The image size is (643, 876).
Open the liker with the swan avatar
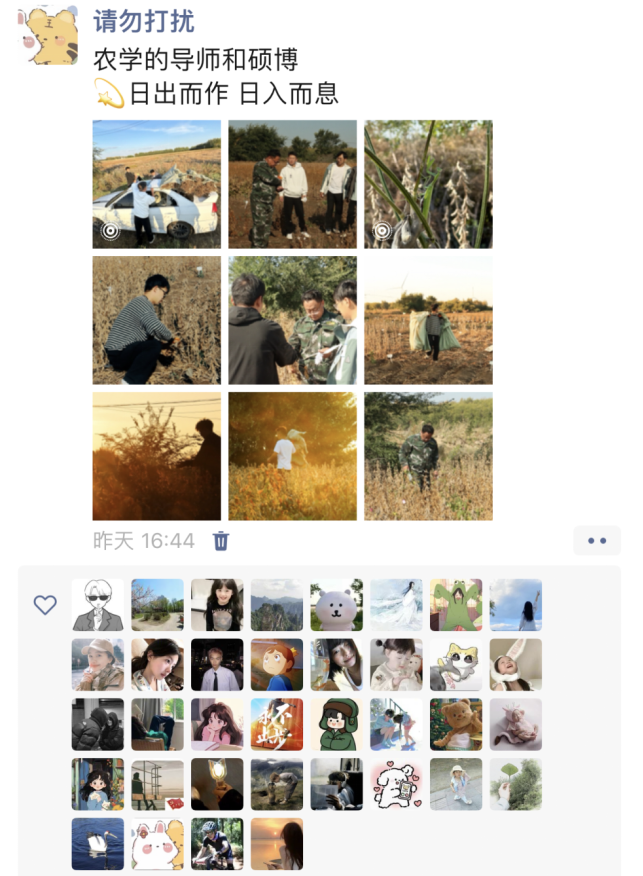98,843
